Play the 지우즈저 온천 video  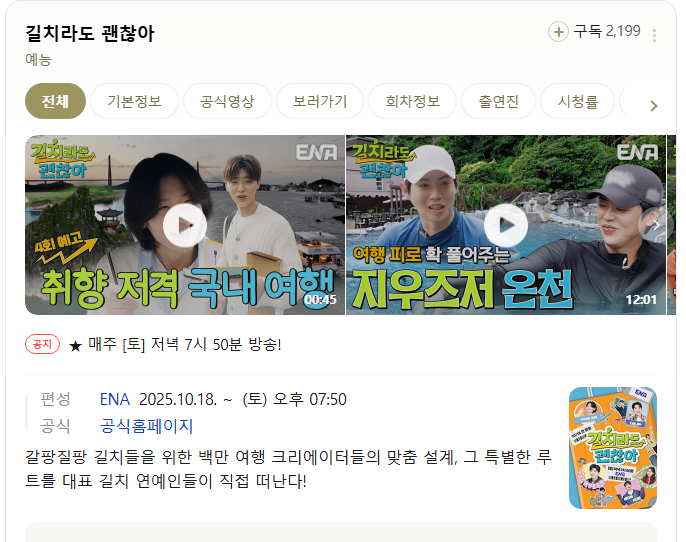[505, 225]
